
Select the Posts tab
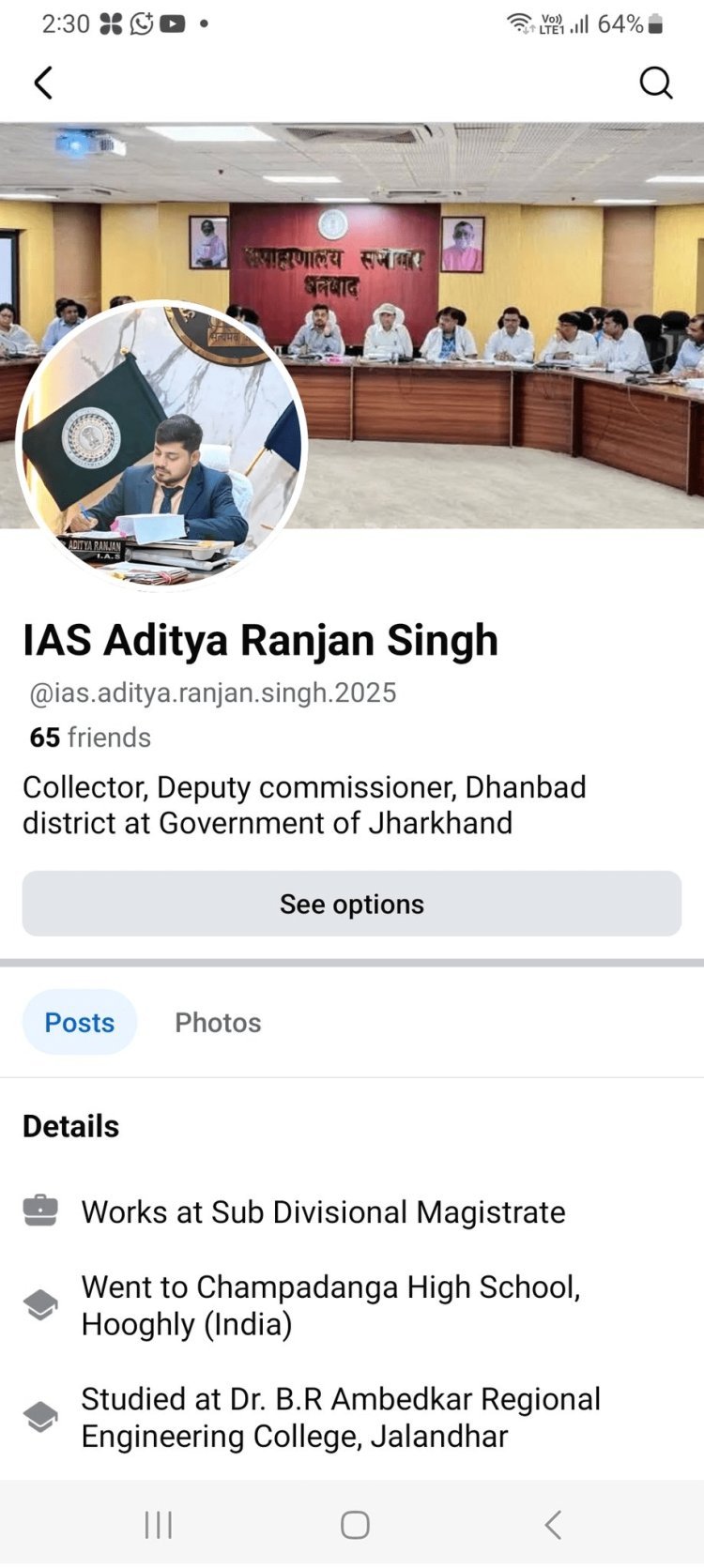pyautogui.click(x=80, y=1022)
